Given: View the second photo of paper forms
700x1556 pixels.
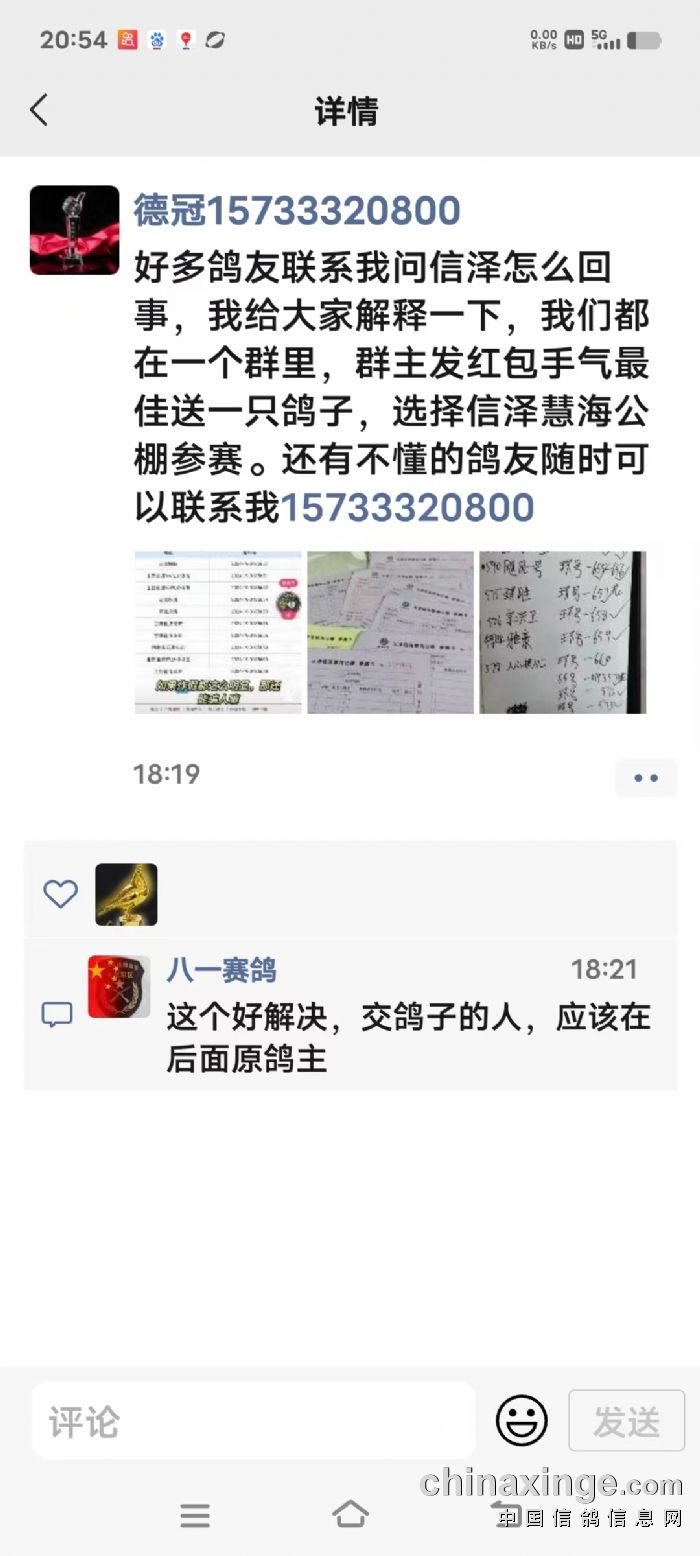Looking at the screenshot, I should pyautogui.click(x=390, y=632).
